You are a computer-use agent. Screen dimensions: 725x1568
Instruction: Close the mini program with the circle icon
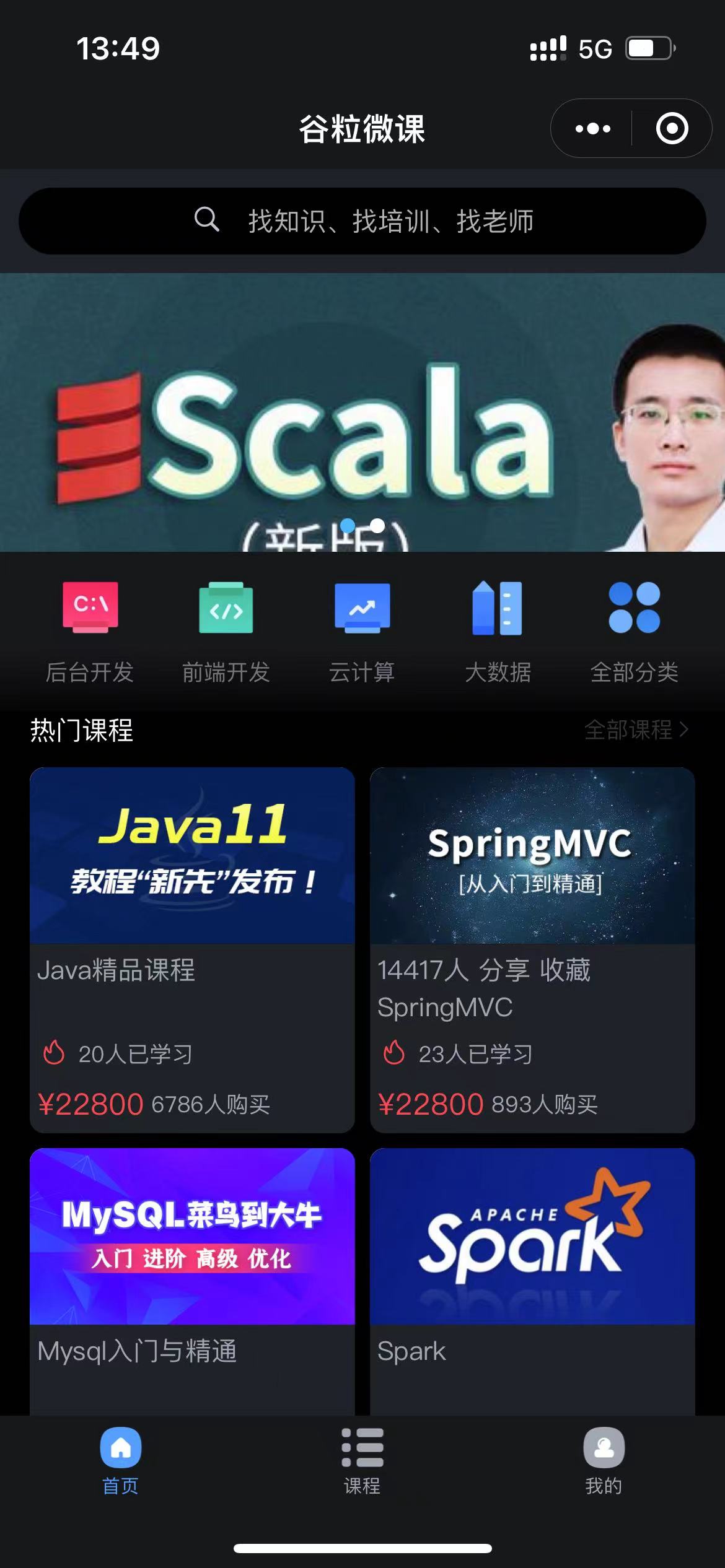click(x=672, y=129)
